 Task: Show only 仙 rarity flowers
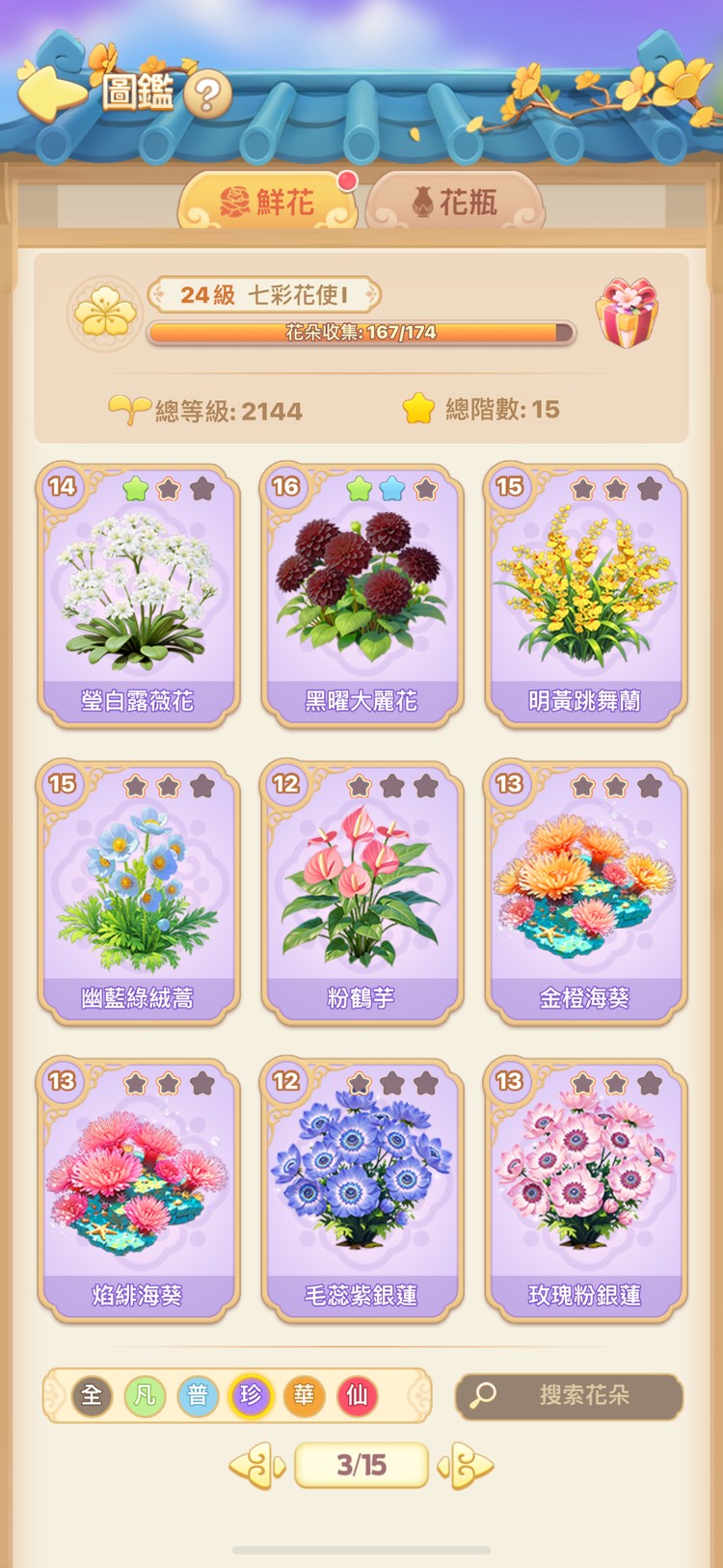click(x=357, y=1395)
